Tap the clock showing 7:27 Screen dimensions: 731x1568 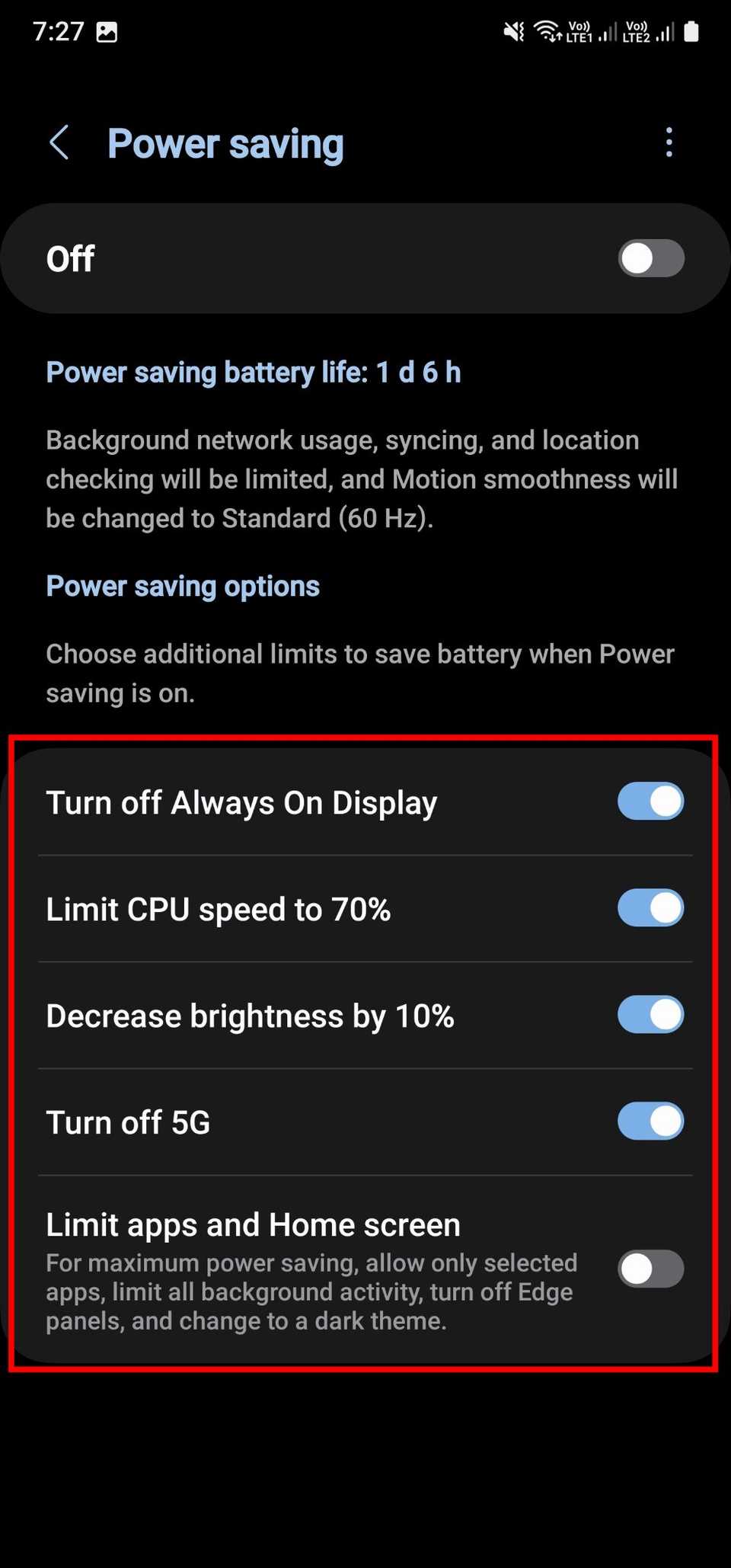[x=57, y=30]
